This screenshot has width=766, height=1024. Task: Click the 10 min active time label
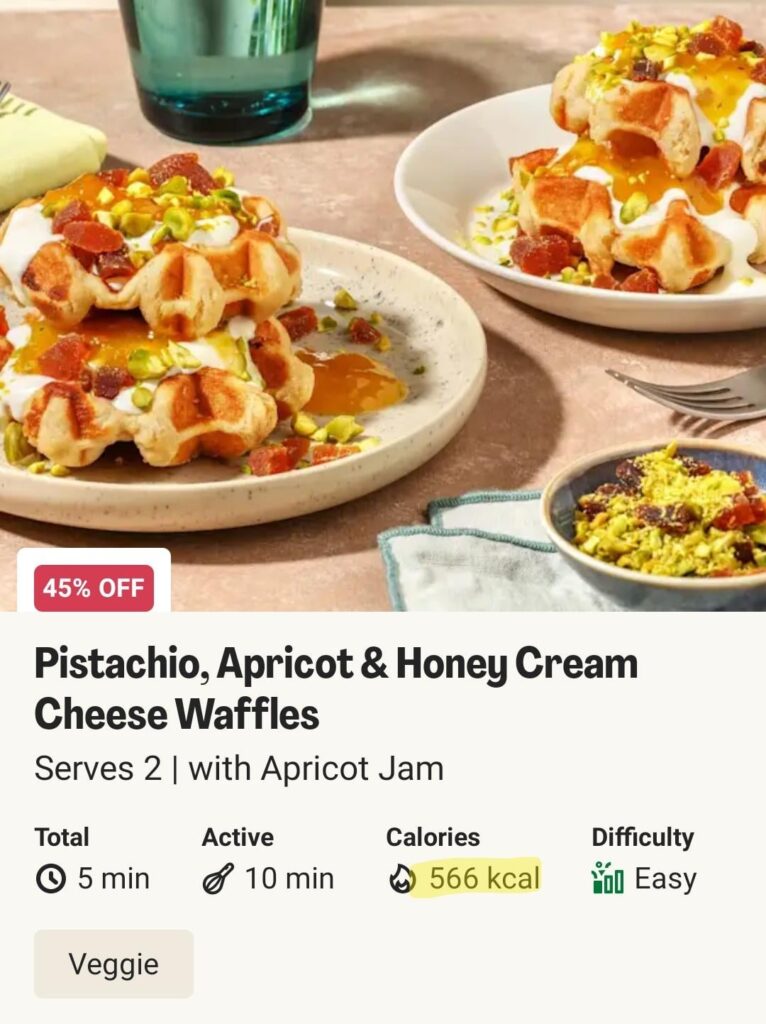click(289, 879)
